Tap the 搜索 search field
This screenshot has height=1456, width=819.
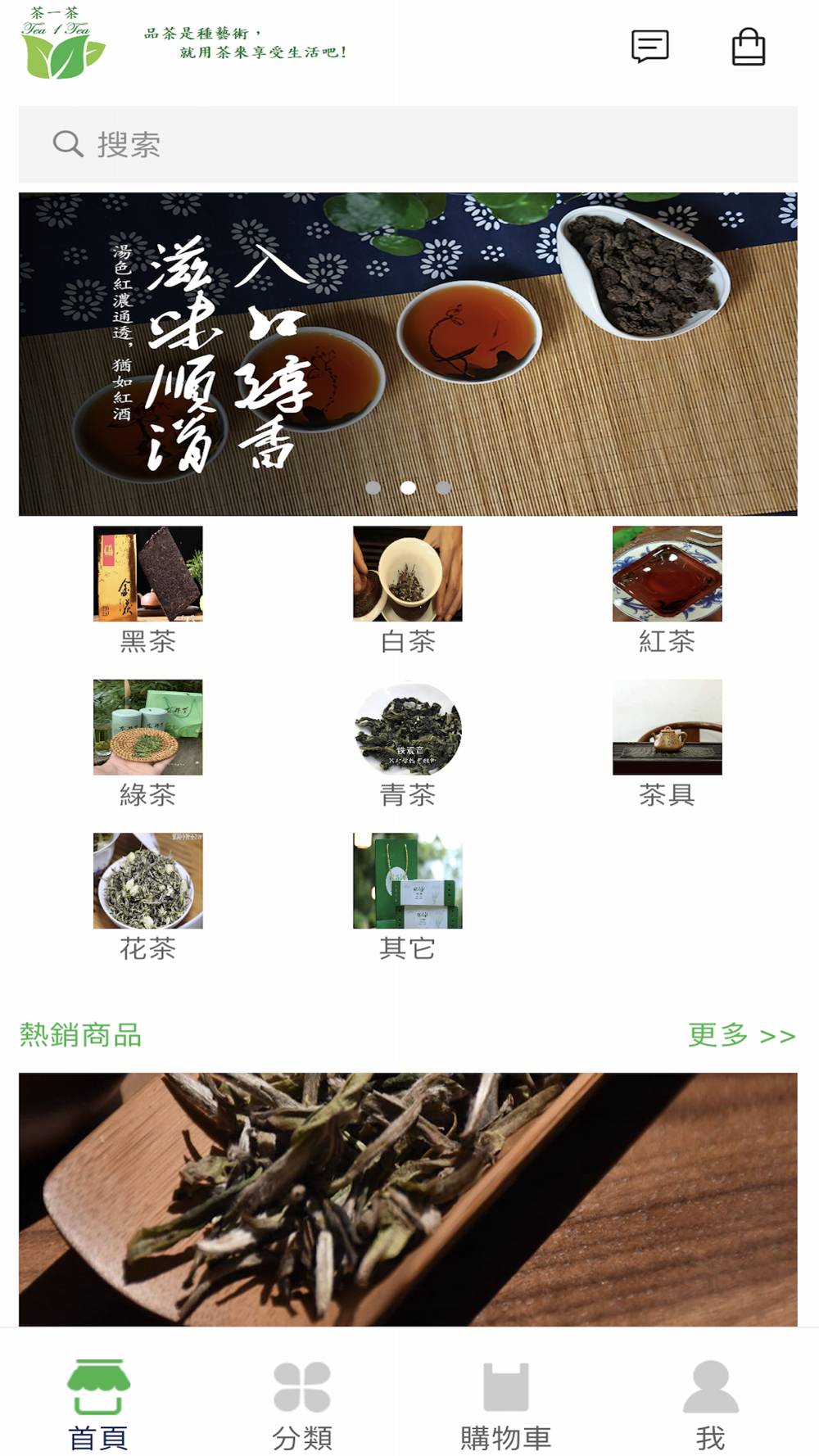pyautogui.click(x=408, y=145)
